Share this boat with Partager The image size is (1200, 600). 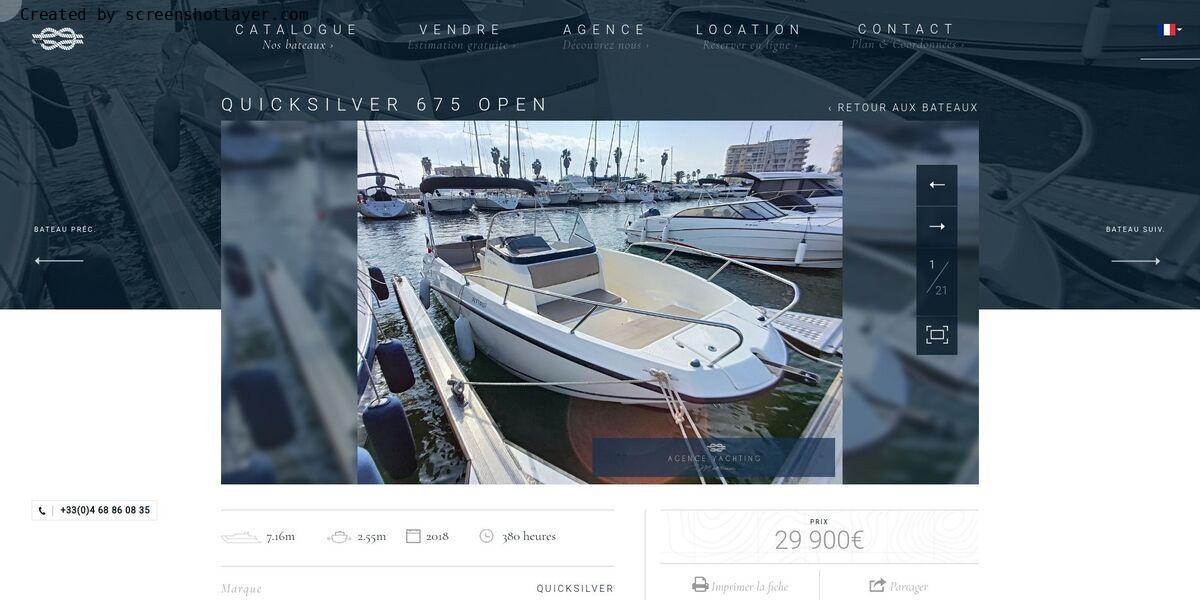[898, 586]
